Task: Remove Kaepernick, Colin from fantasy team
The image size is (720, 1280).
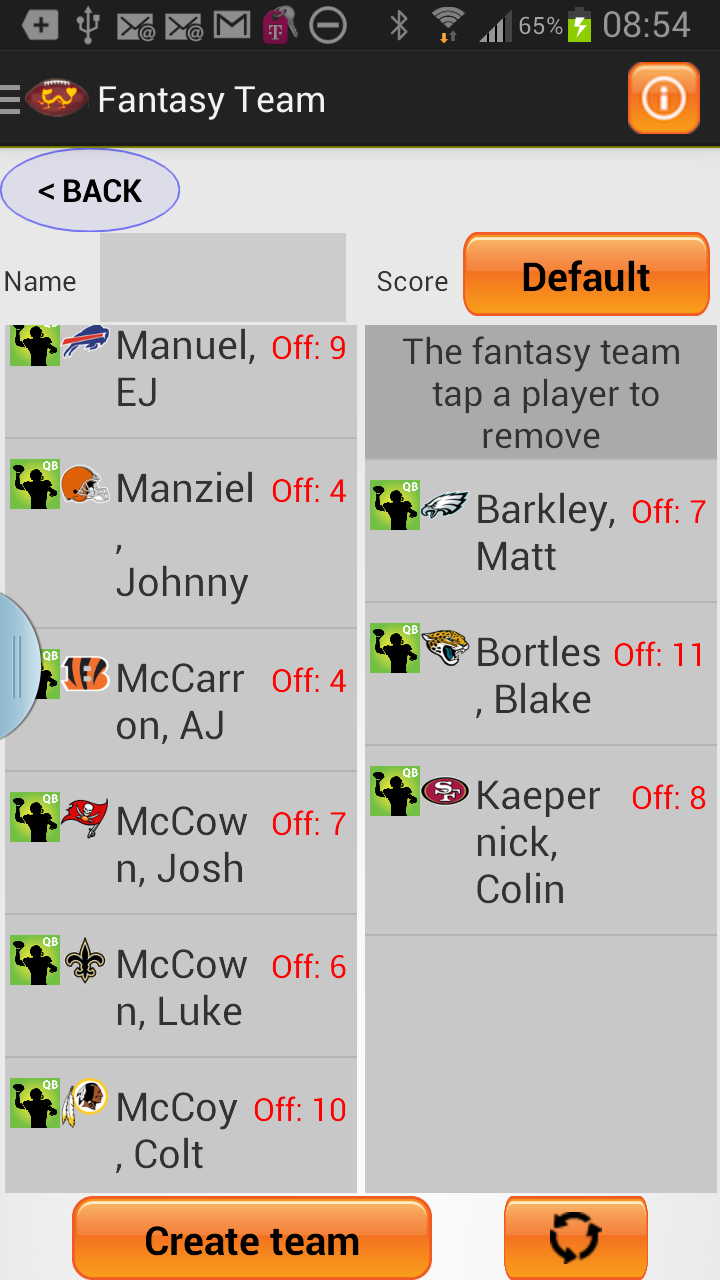Action: tap(540, 840)
